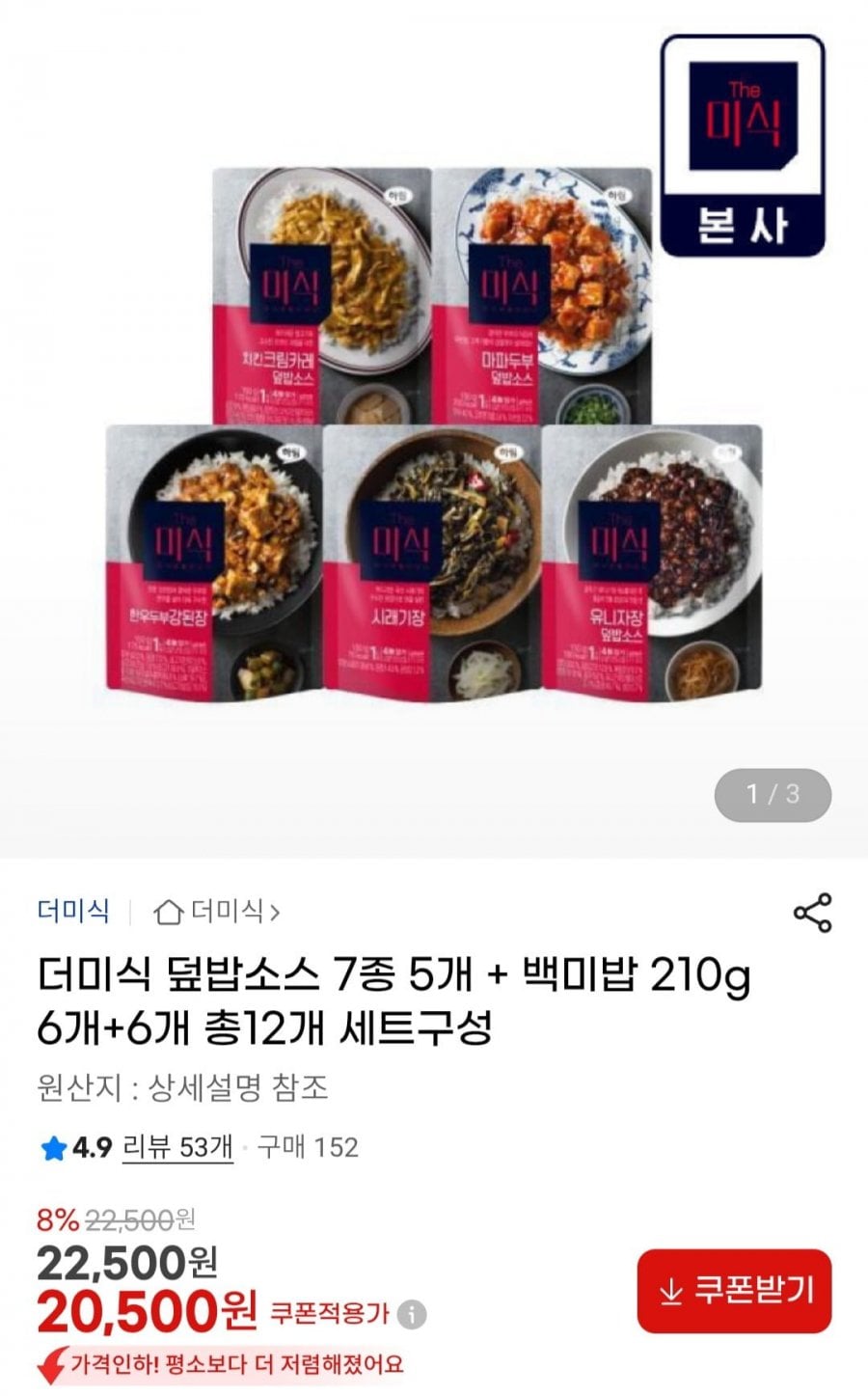Viewport: 868px width, 1396px height.
Task: Go to the 더미식 store home
Action: (218, 911)
